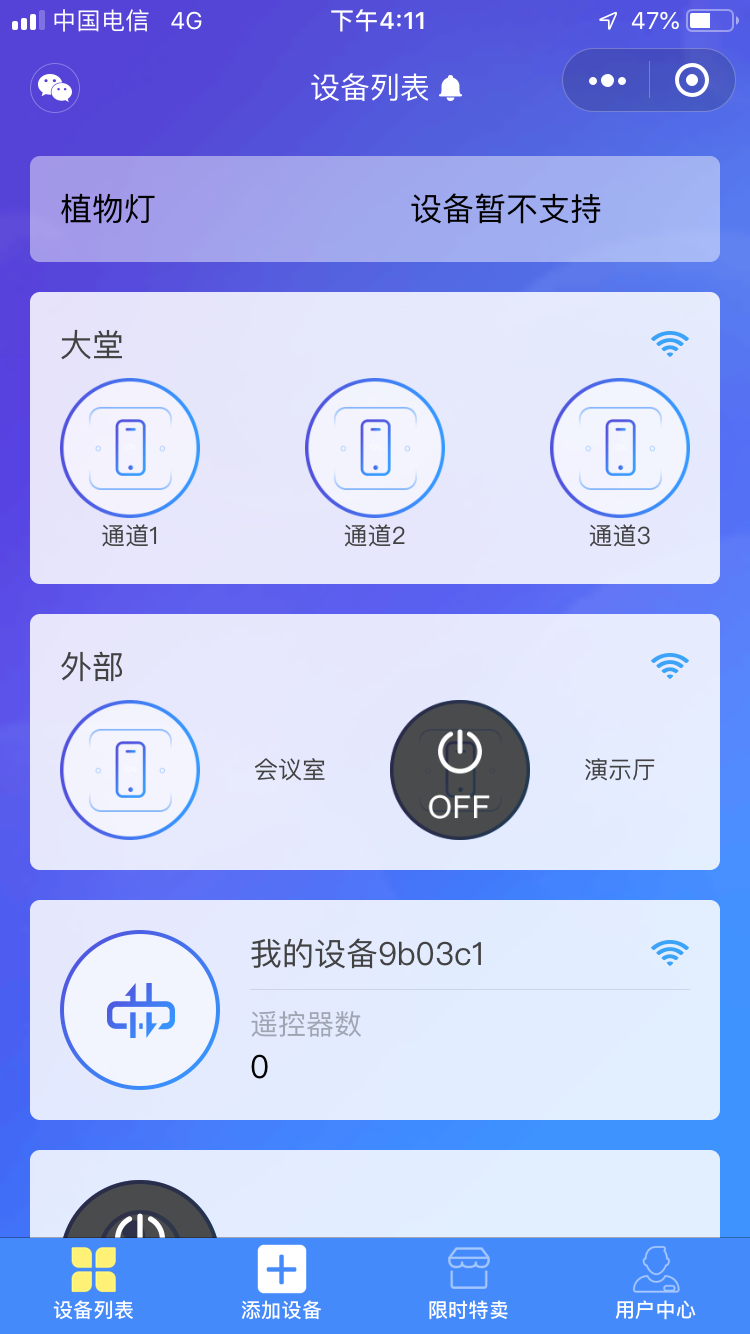Switch to the 设备列表 tab
750x1334 pixels.
click(x=93, y=1284)
